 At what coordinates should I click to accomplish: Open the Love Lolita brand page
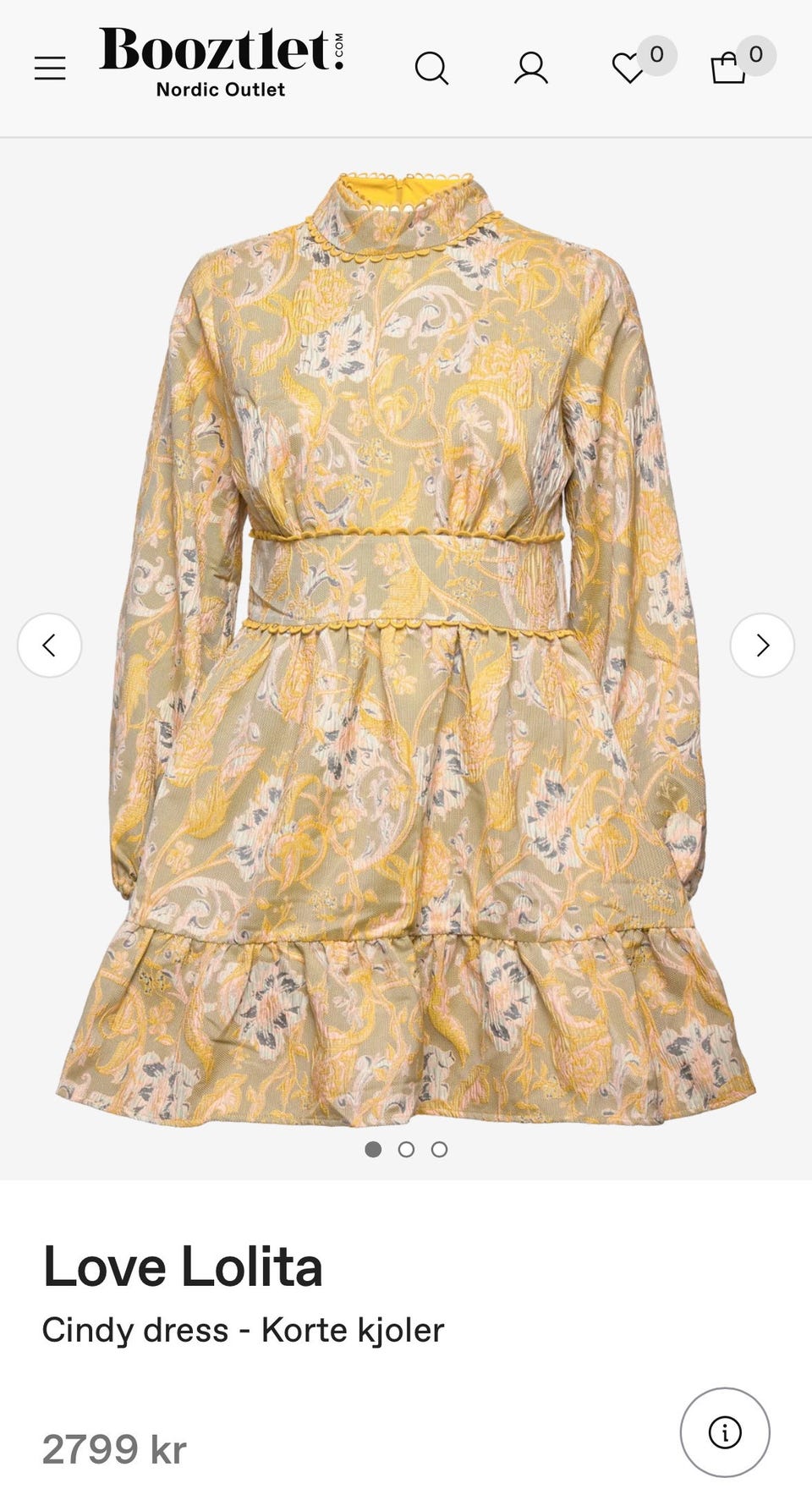[183, 1266]
